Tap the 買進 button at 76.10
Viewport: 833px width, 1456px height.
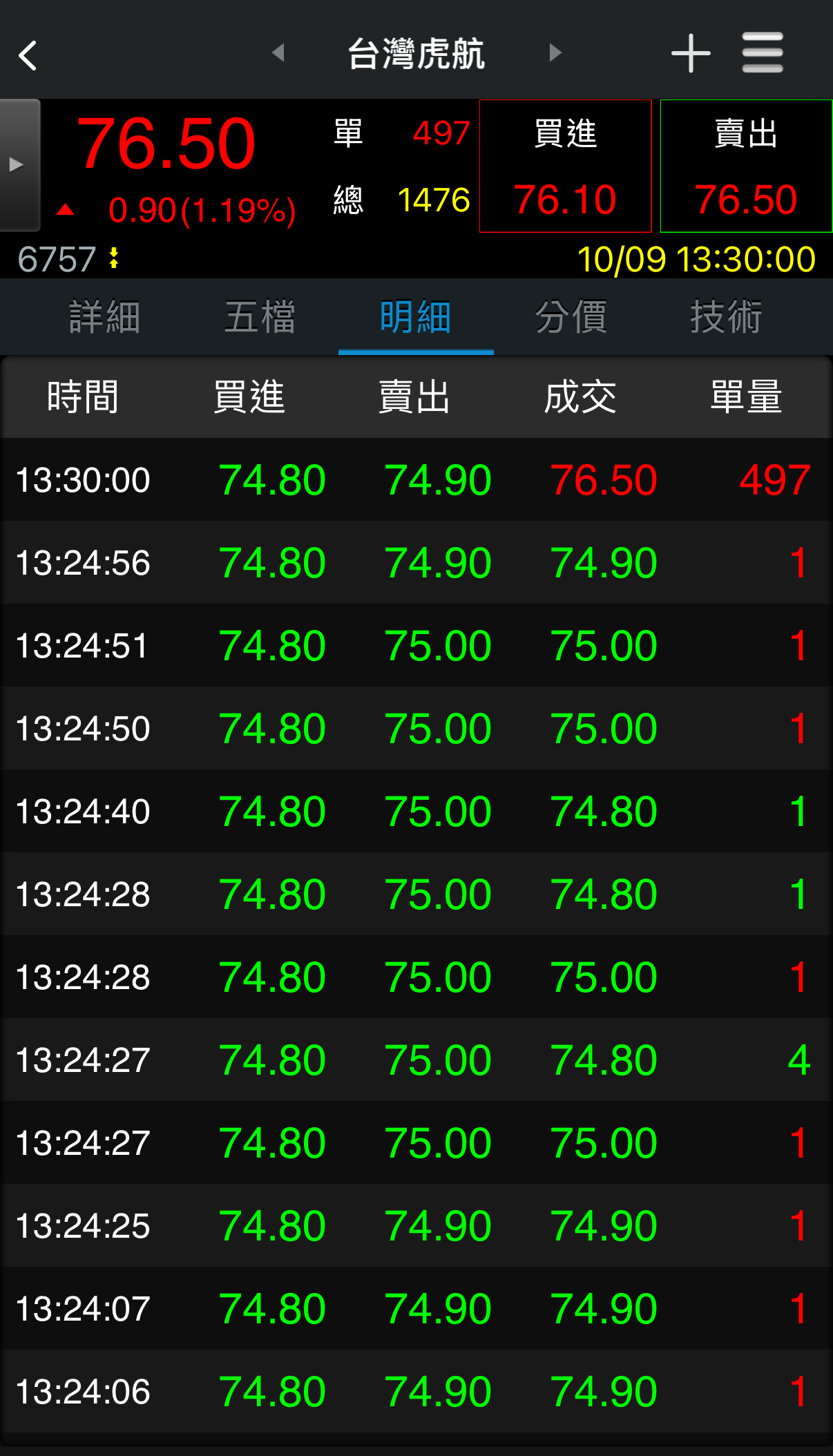coord(565,166)
